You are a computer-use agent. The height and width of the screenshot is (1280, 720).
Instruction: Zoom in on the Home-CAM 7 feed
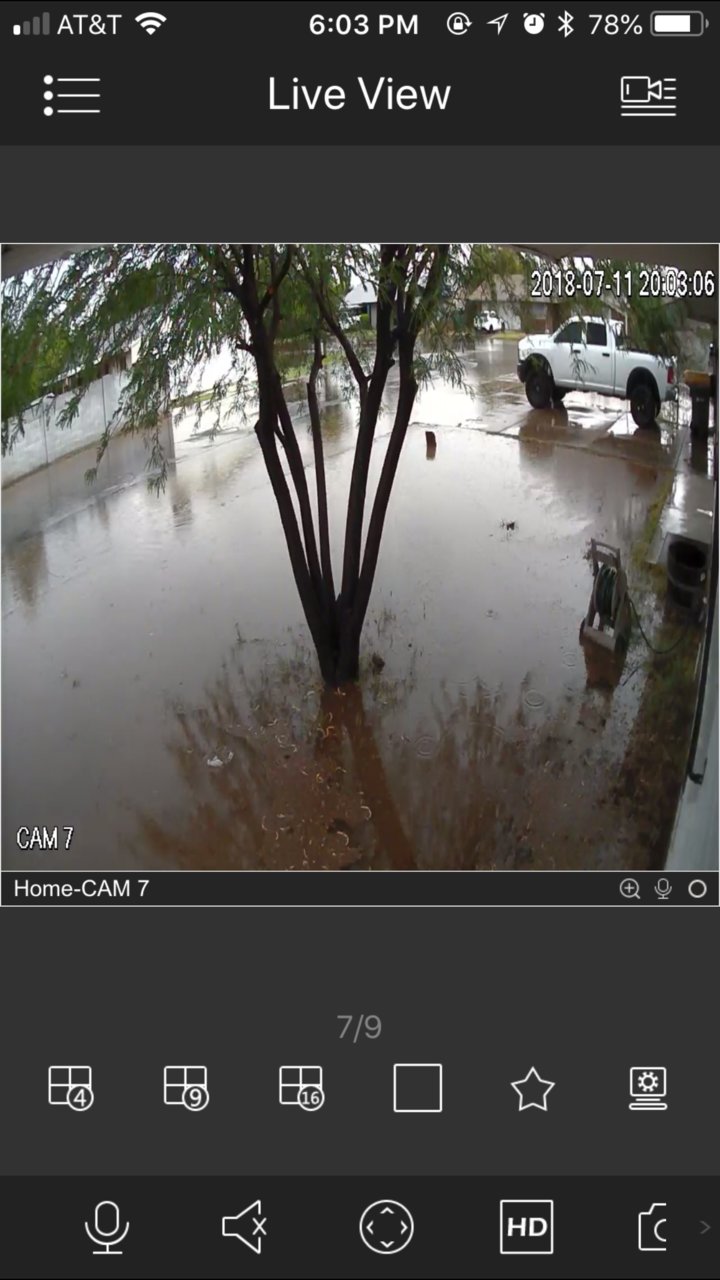coord(630,889)
